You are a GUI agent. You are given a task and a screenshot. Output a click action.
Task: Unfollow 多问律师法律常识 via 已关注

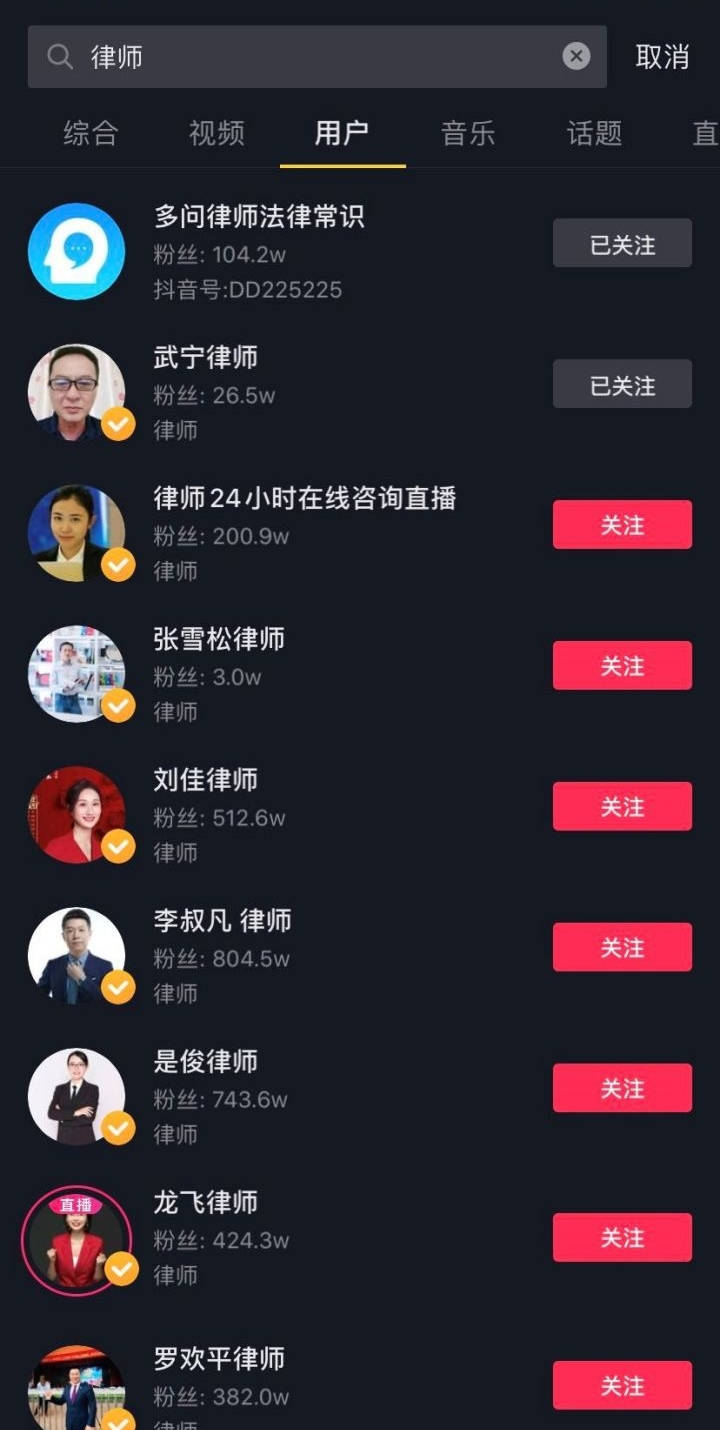pos(622,244)
